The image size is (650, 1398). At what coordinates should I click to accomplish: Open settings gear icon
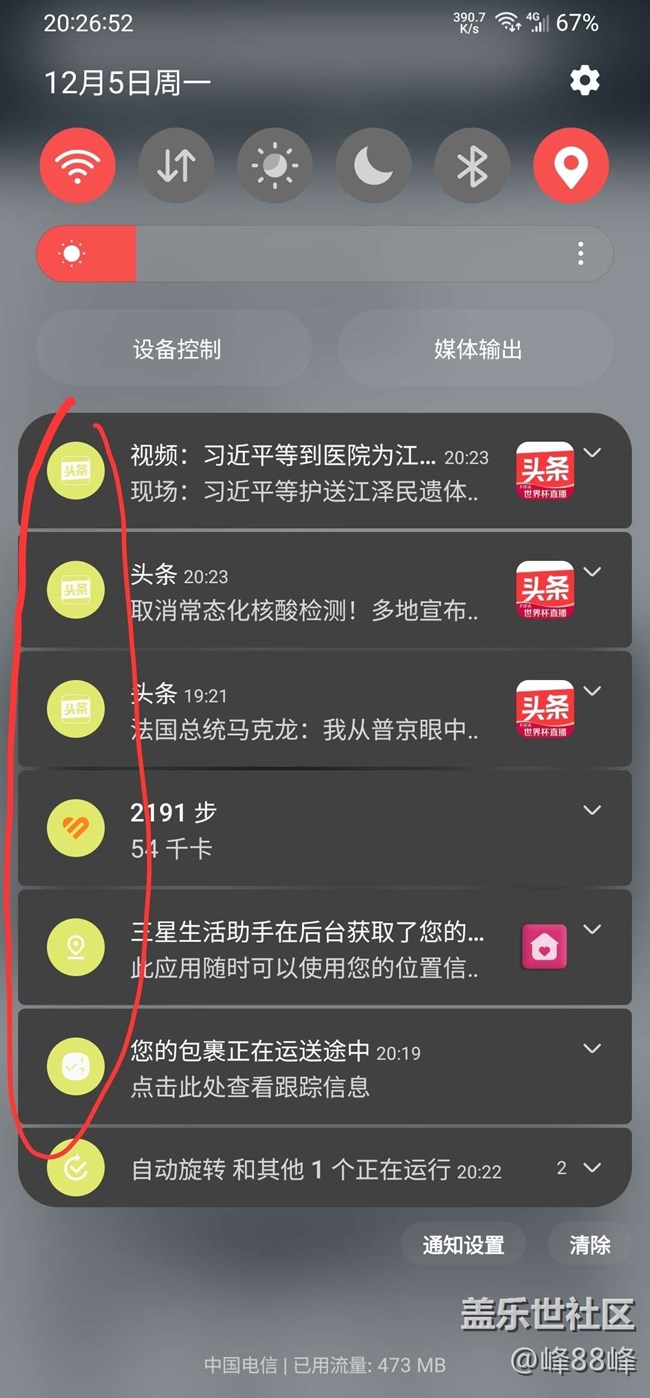pyautogui.click(x=584, y=80)
